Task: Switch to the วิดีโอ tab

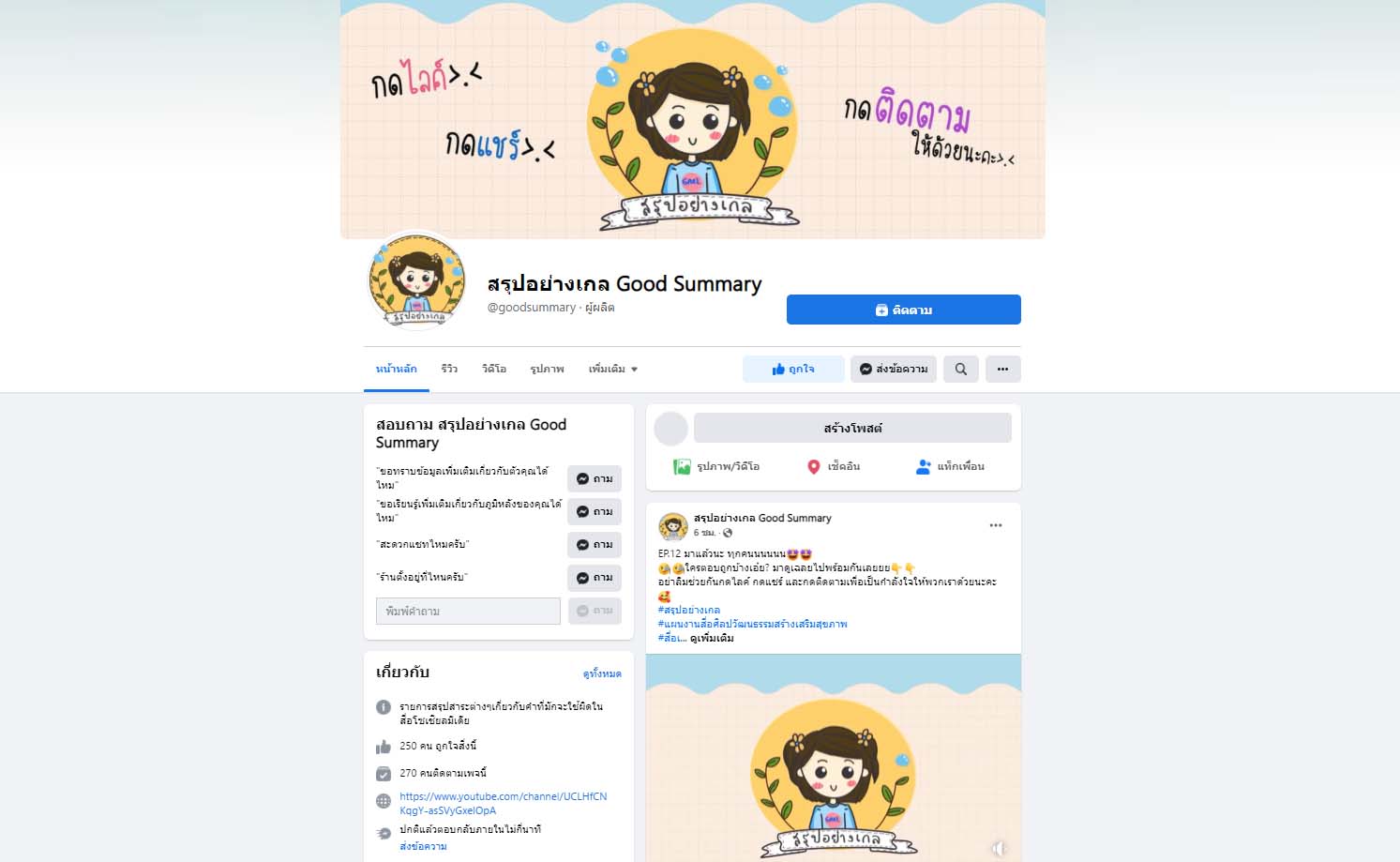Action: click(494, 369)
